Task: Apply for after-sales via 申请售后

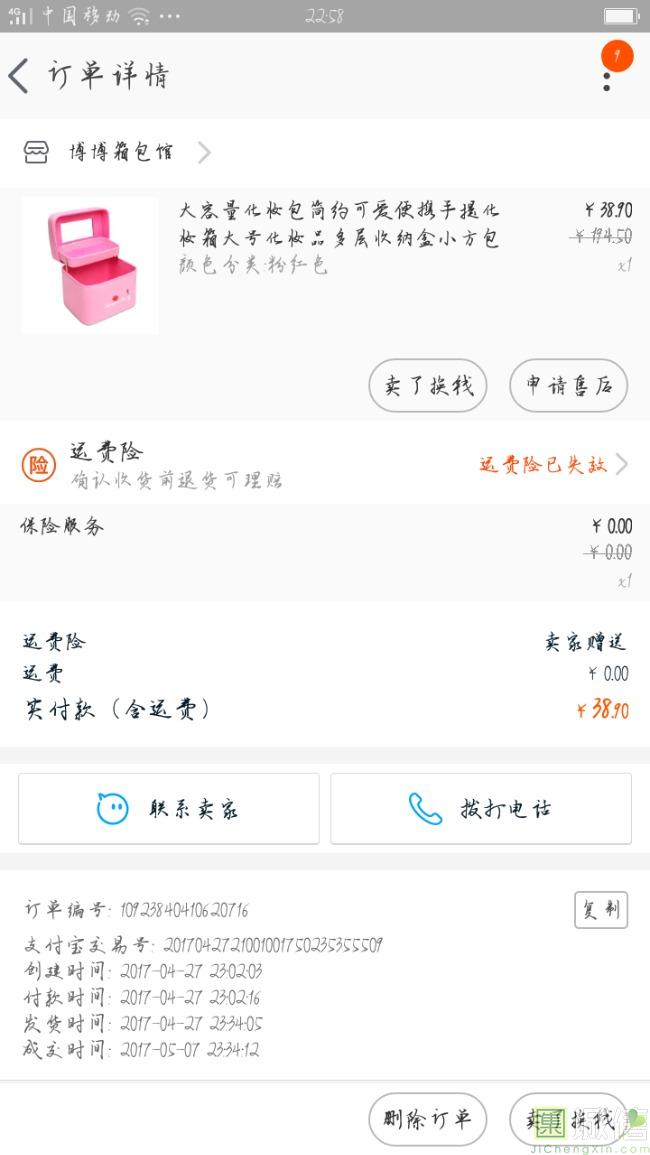Action: [568, 385]
